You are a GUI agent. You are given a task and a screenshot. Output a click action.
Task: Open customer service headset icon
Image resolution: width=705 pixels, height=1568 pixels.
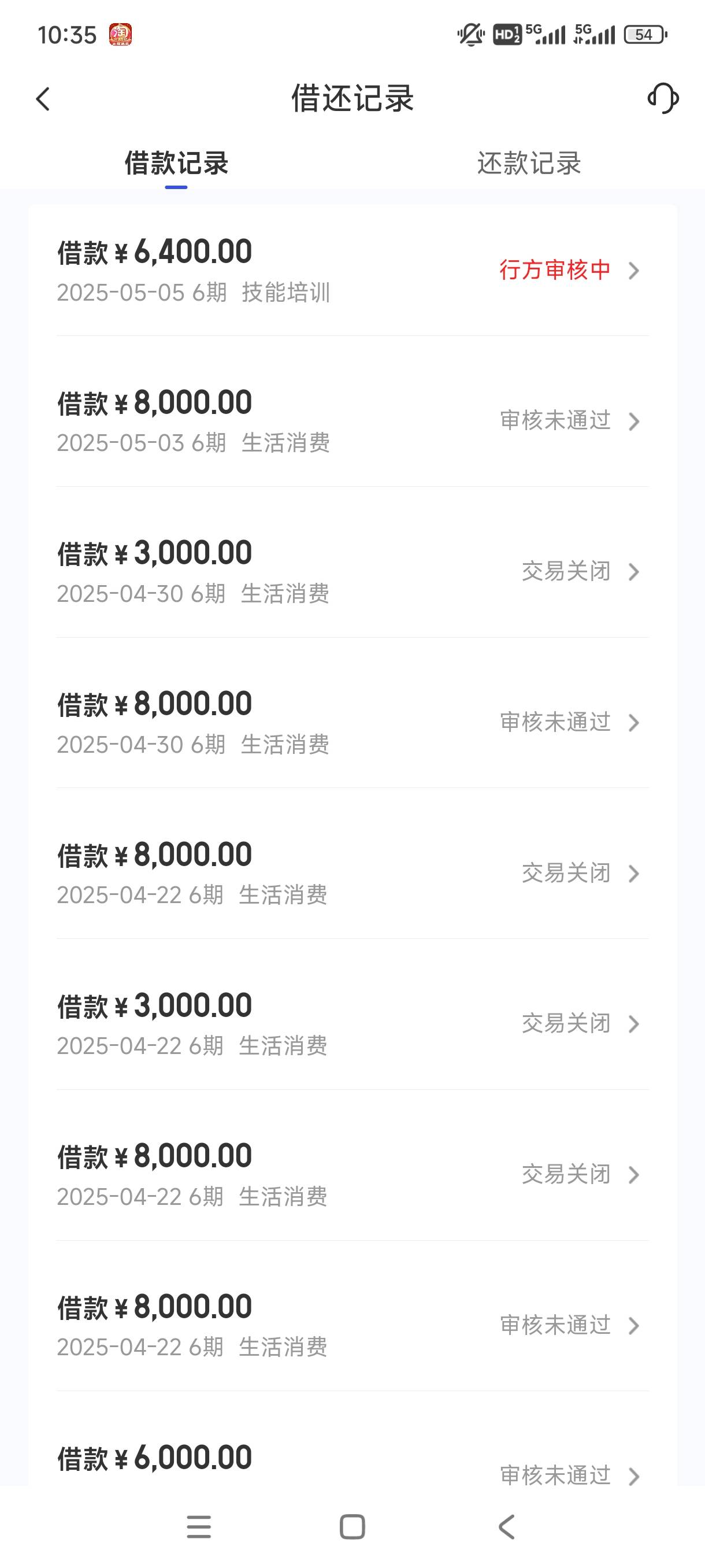pyautogui.click(x=663, y=99)
